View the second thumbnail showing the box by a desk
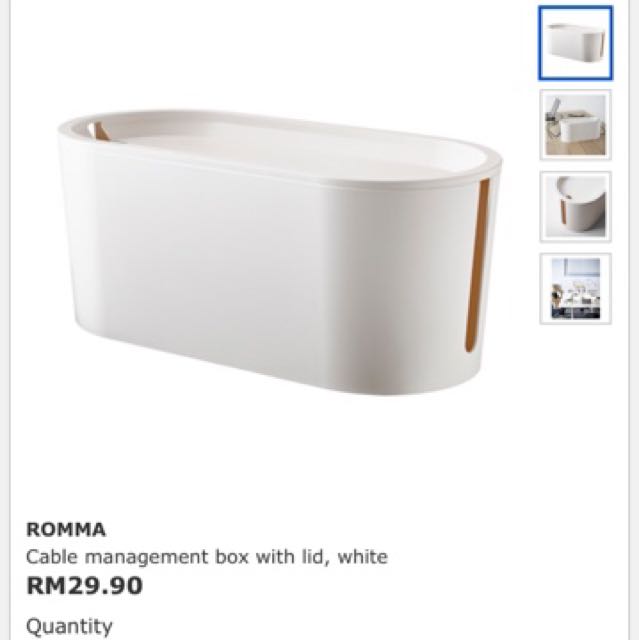Screen dimensions: 639x640 pos(575,125)
